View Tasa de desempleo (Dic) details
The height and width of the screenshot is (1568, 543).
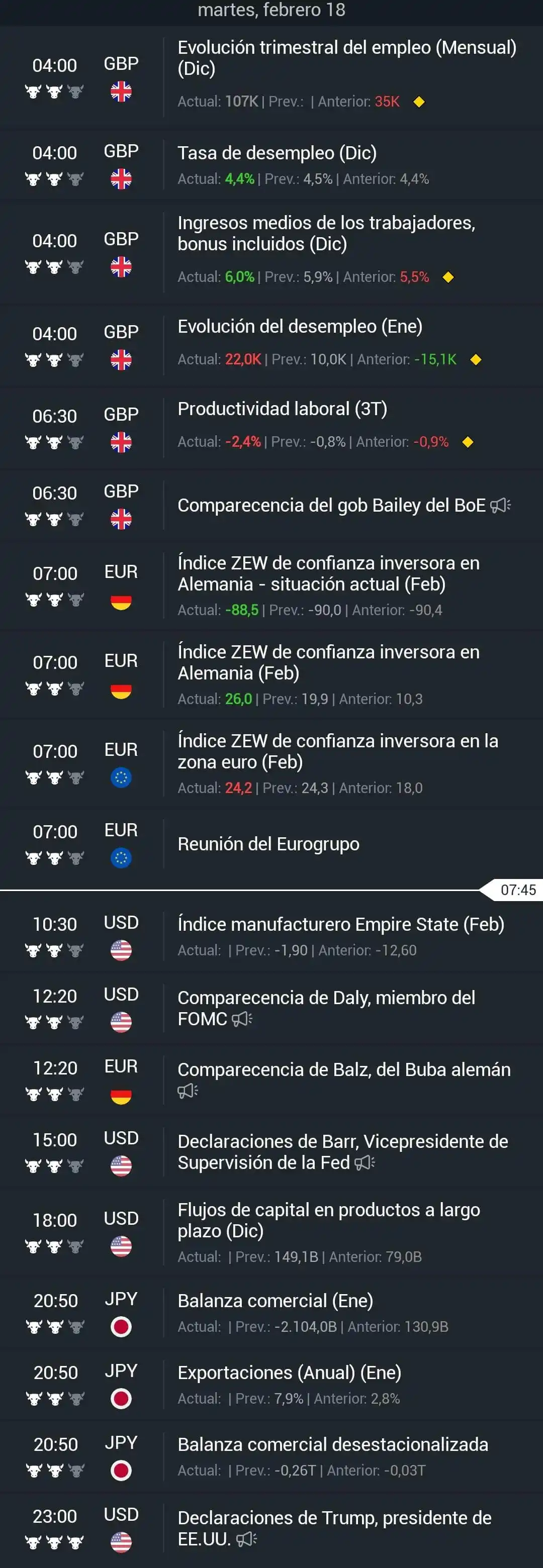277,153
